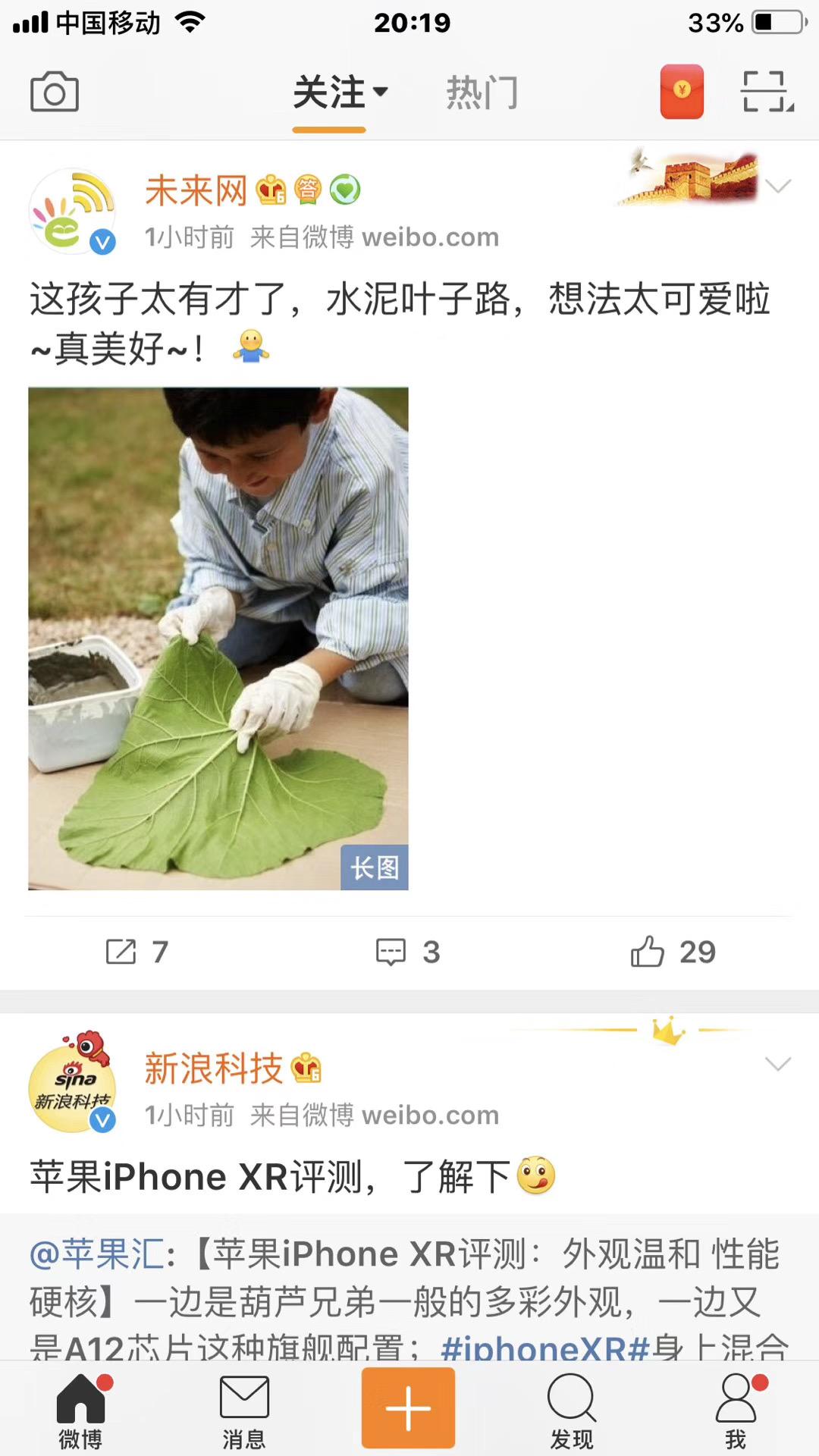Viewport: 819px width, 1456px height.
Task: Expand options chevron on 未来网's post
Action: [x=778, y=186]
